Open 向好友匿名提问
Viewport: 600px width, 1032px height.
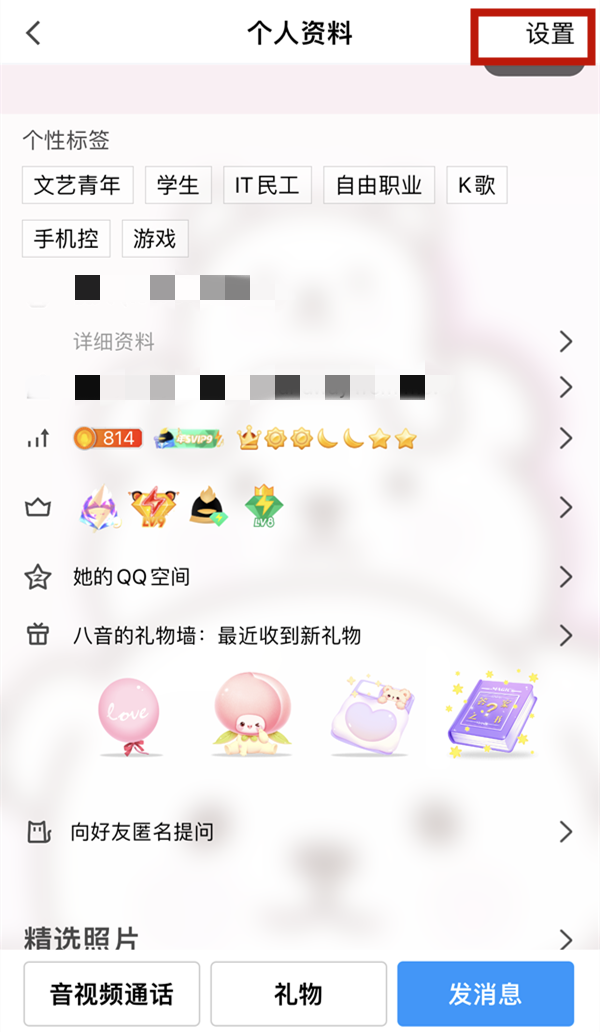300,831
